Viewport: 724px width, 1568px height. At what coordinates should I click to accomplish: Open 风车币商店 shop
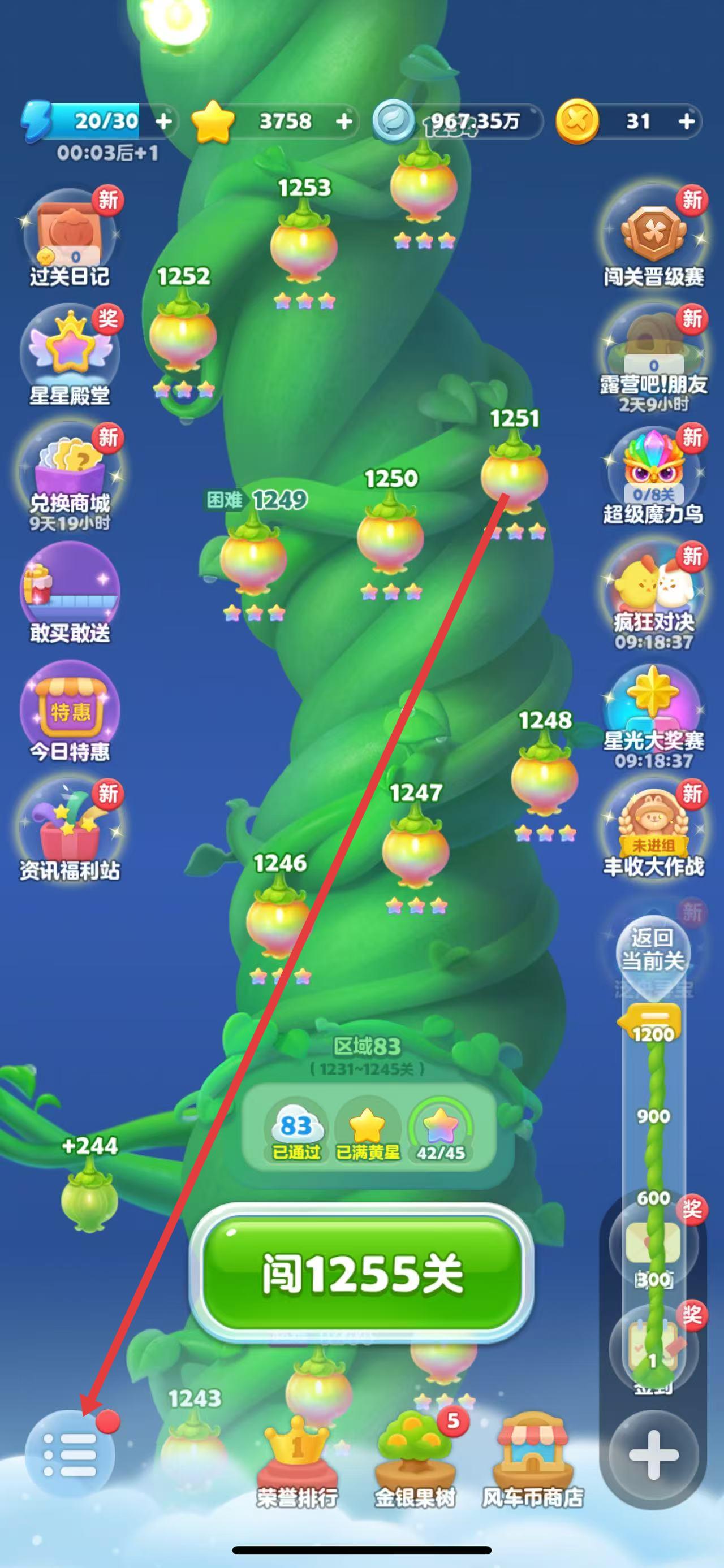pos(532,1458)
